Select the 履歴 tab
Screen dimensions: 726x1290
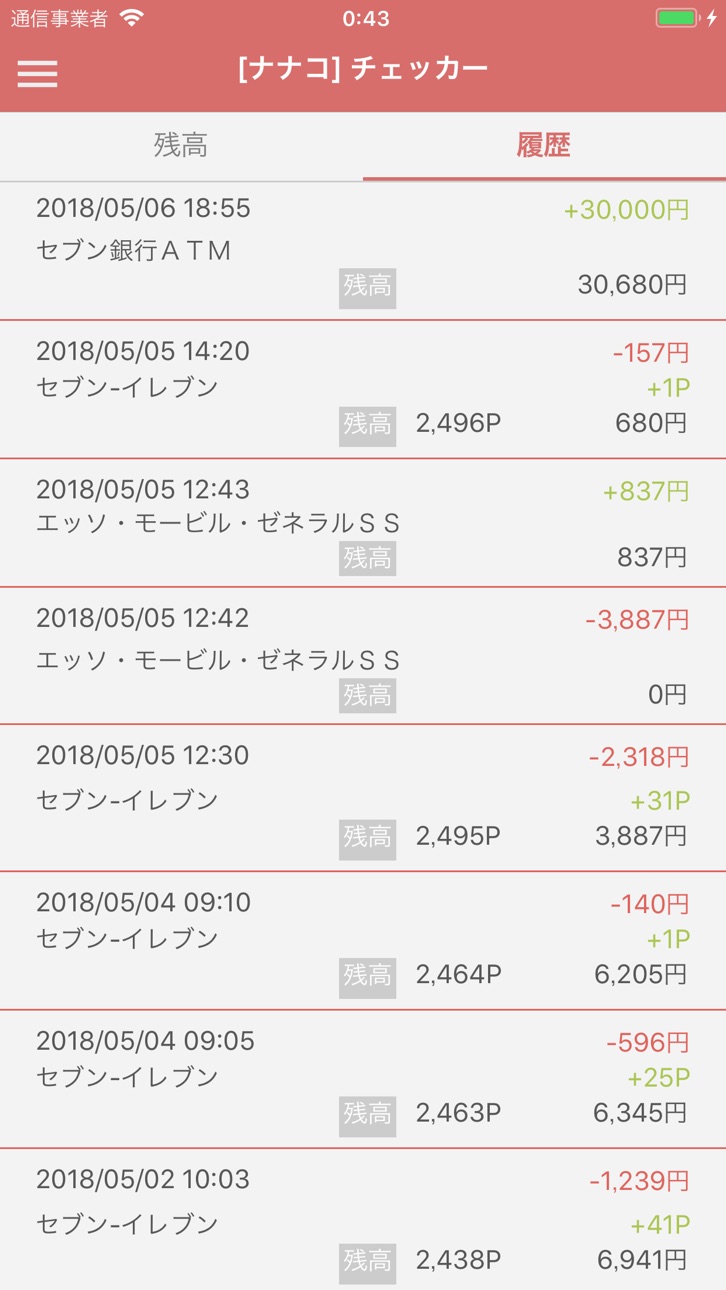(544, 146)
